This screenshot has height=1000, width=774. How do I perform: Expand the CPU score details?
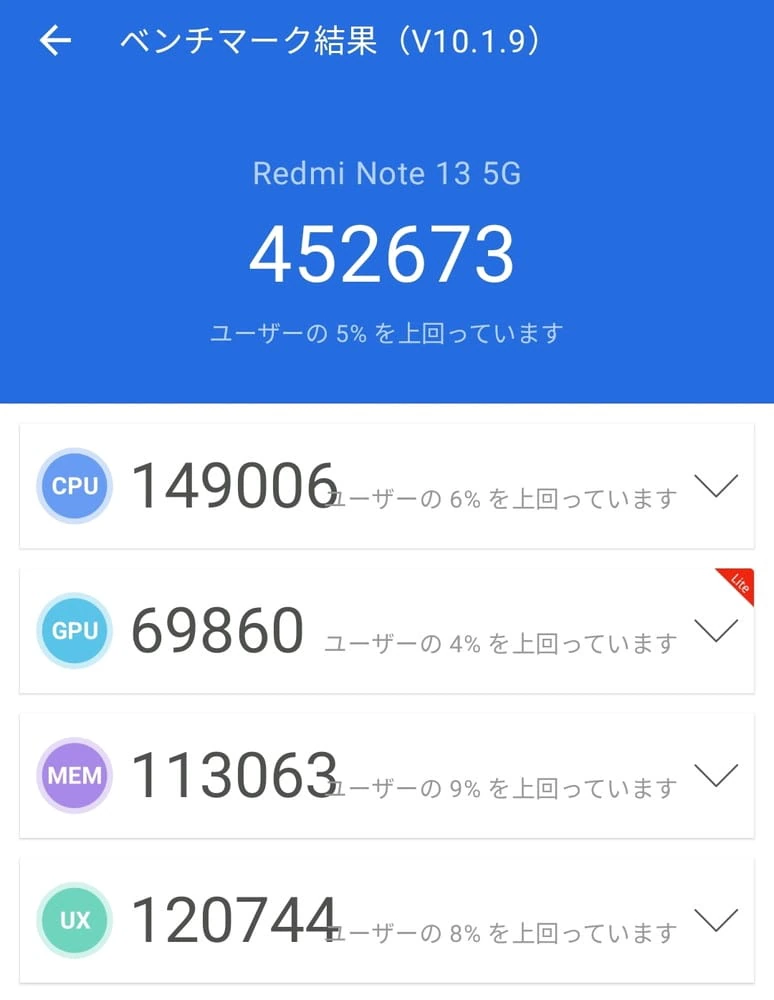click(716, 486)
